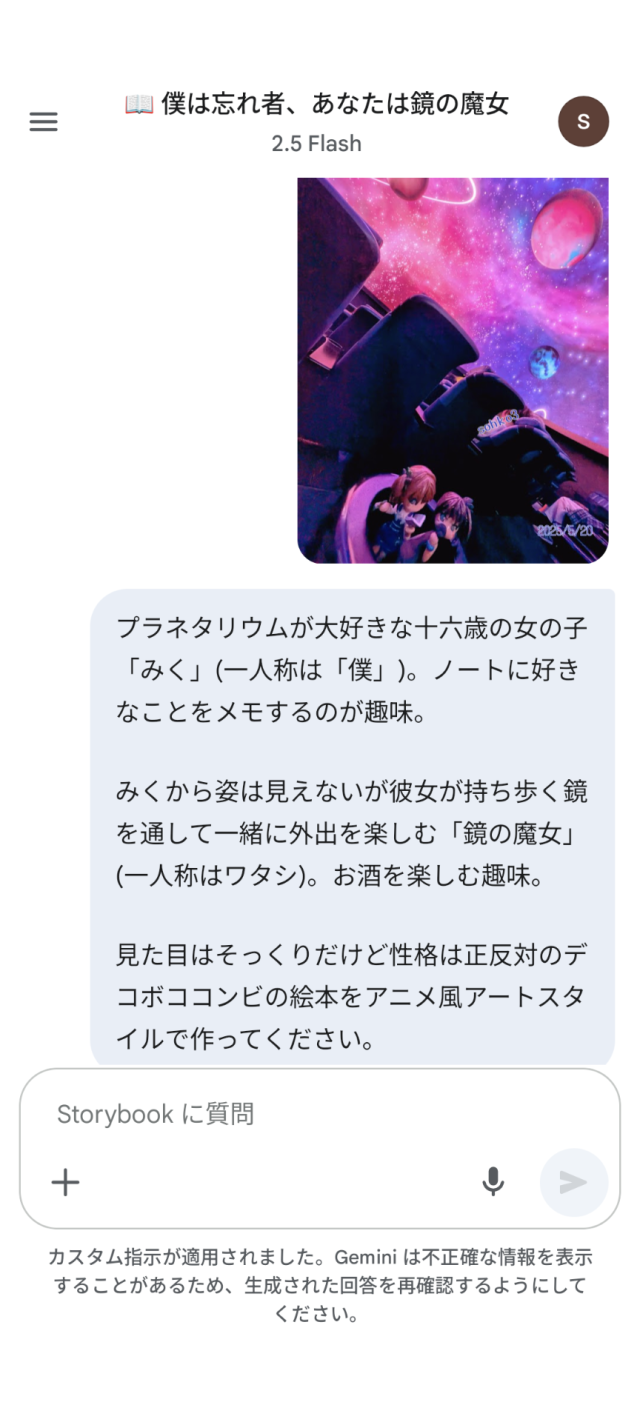This screenshot has width=640, height=1422.
Task: Tap the plus icon to add attachment
Action: [65, 1182]
